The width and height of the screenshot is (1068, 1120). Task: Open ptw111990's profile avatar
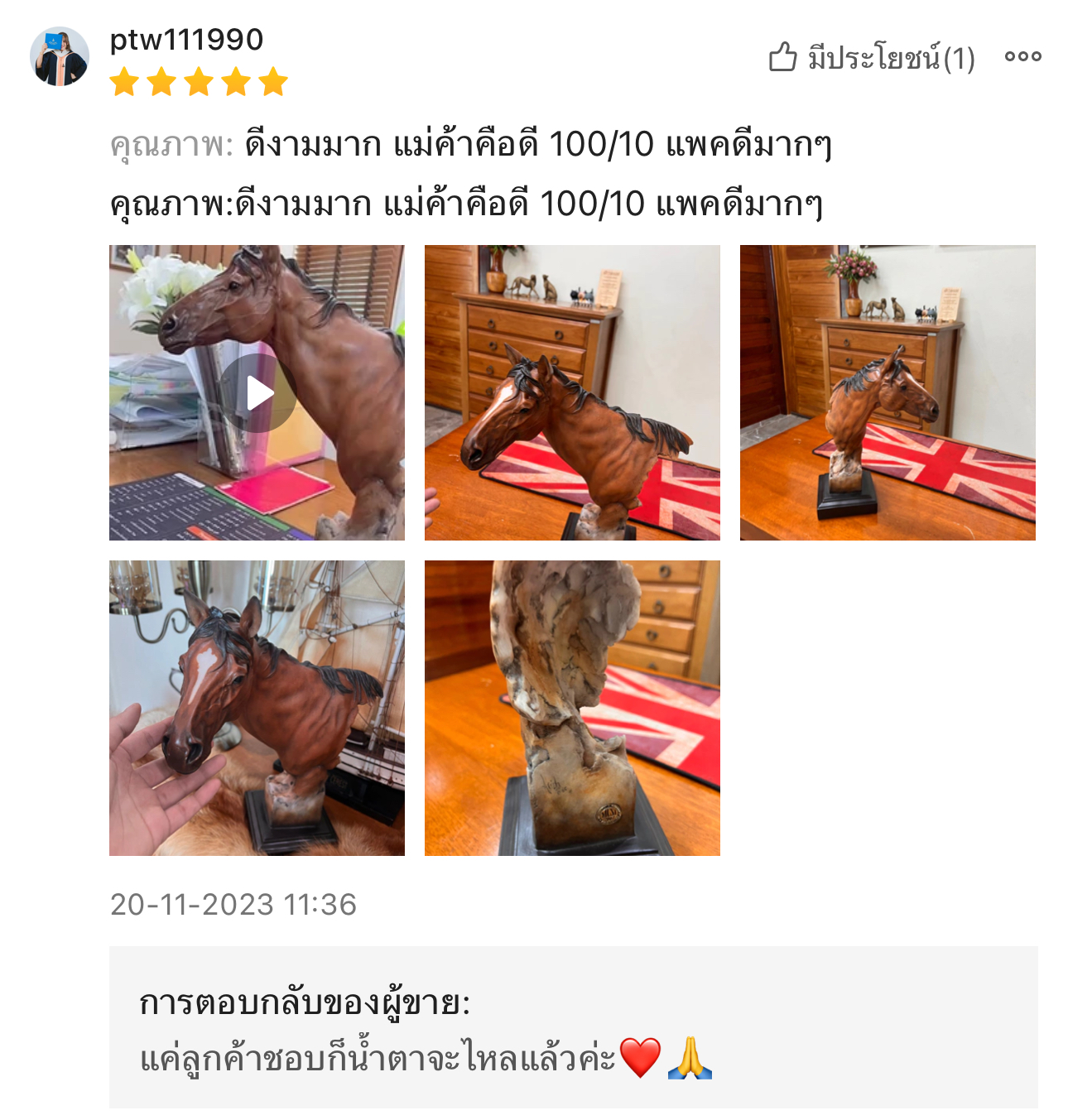[60, 56]
